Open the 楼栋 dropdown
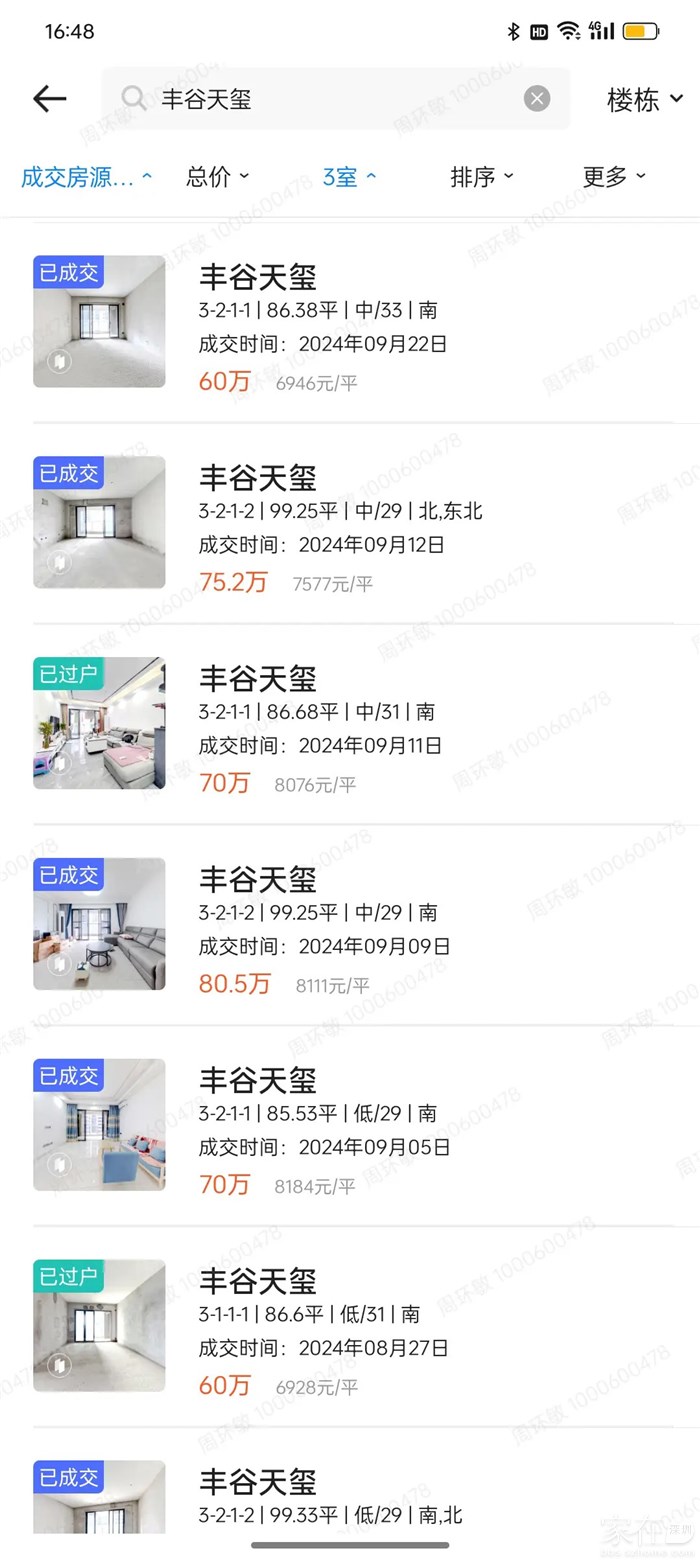The height and width of the screenshot is (1560, 700). [644, 99]
